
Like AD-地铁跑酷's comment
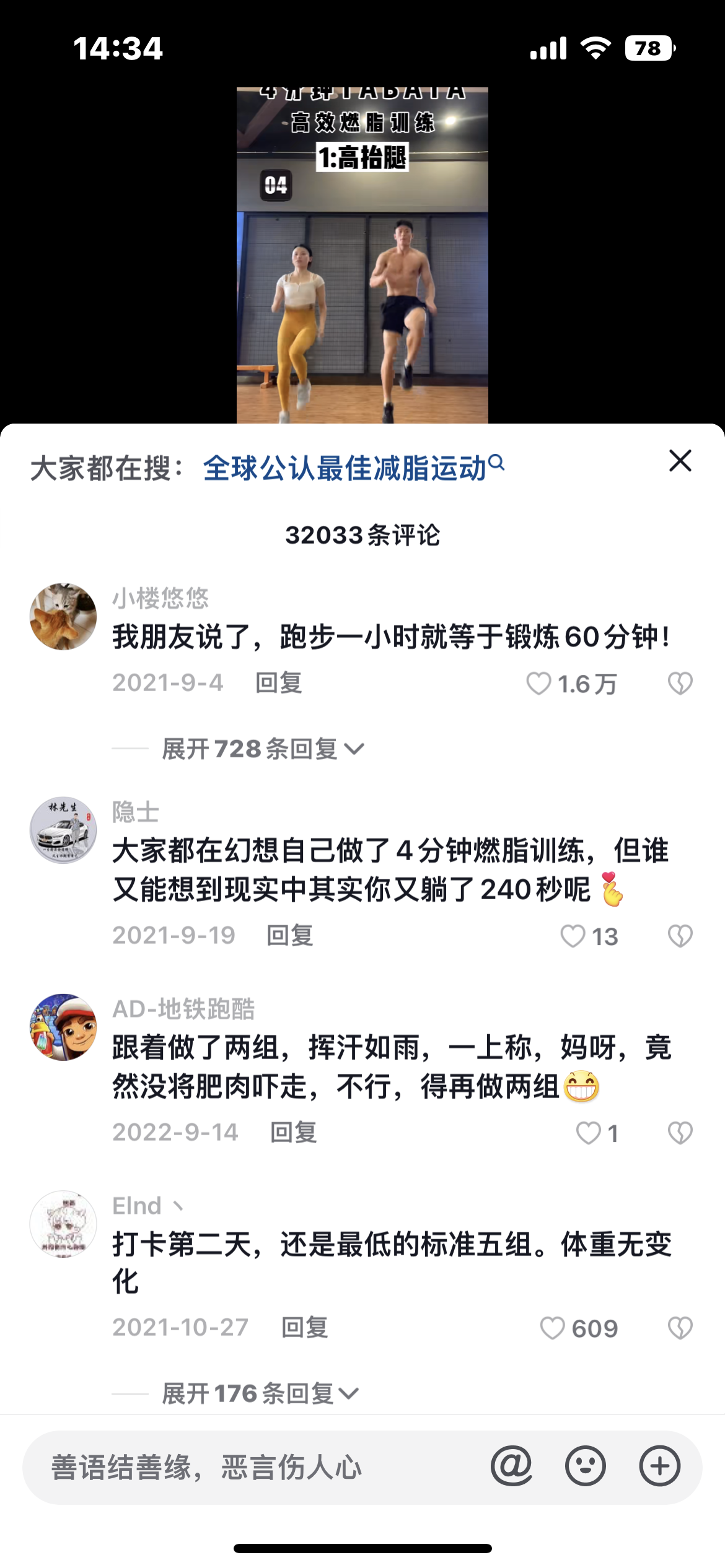point(588,1133)
